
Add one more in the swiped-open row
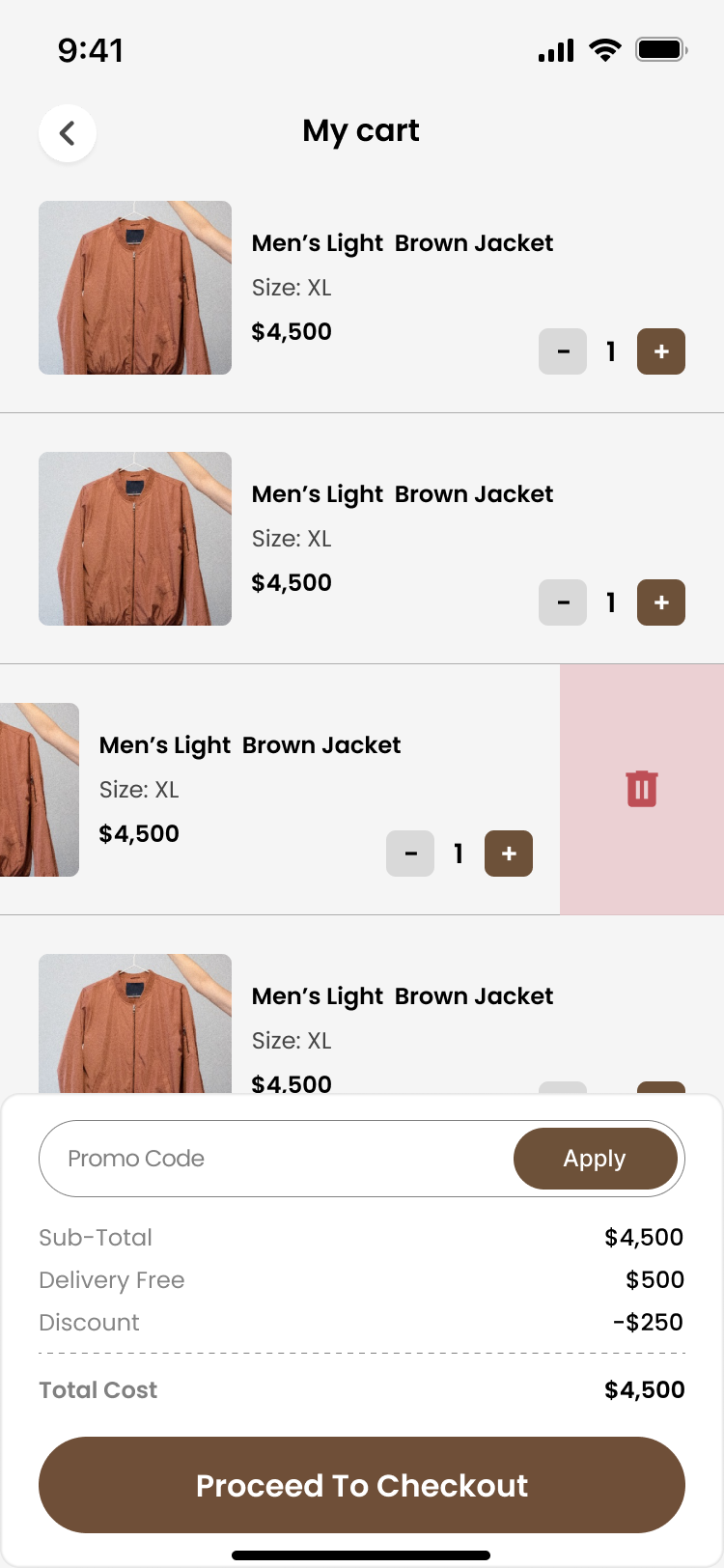click(x=509, y=854)
